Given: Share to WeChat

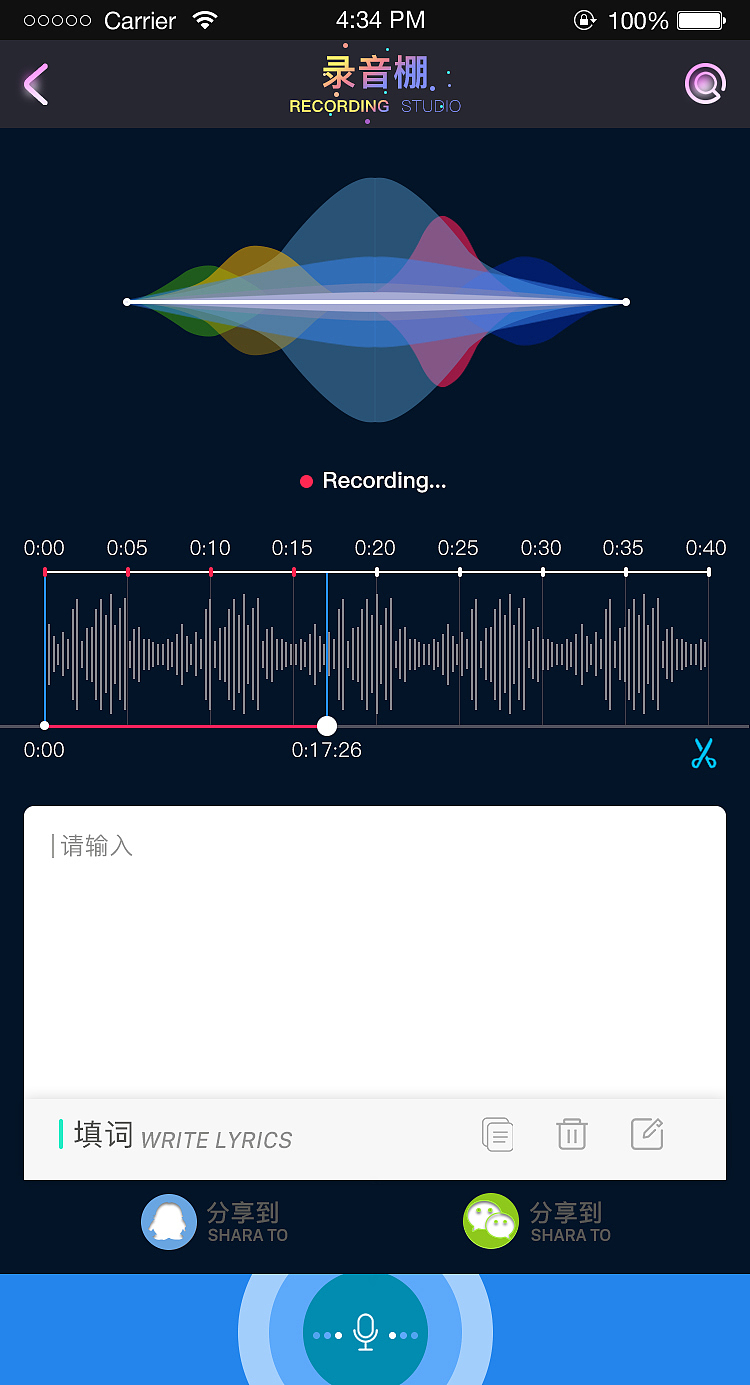Looking at the screenshot, I should tap(537, 1222).
